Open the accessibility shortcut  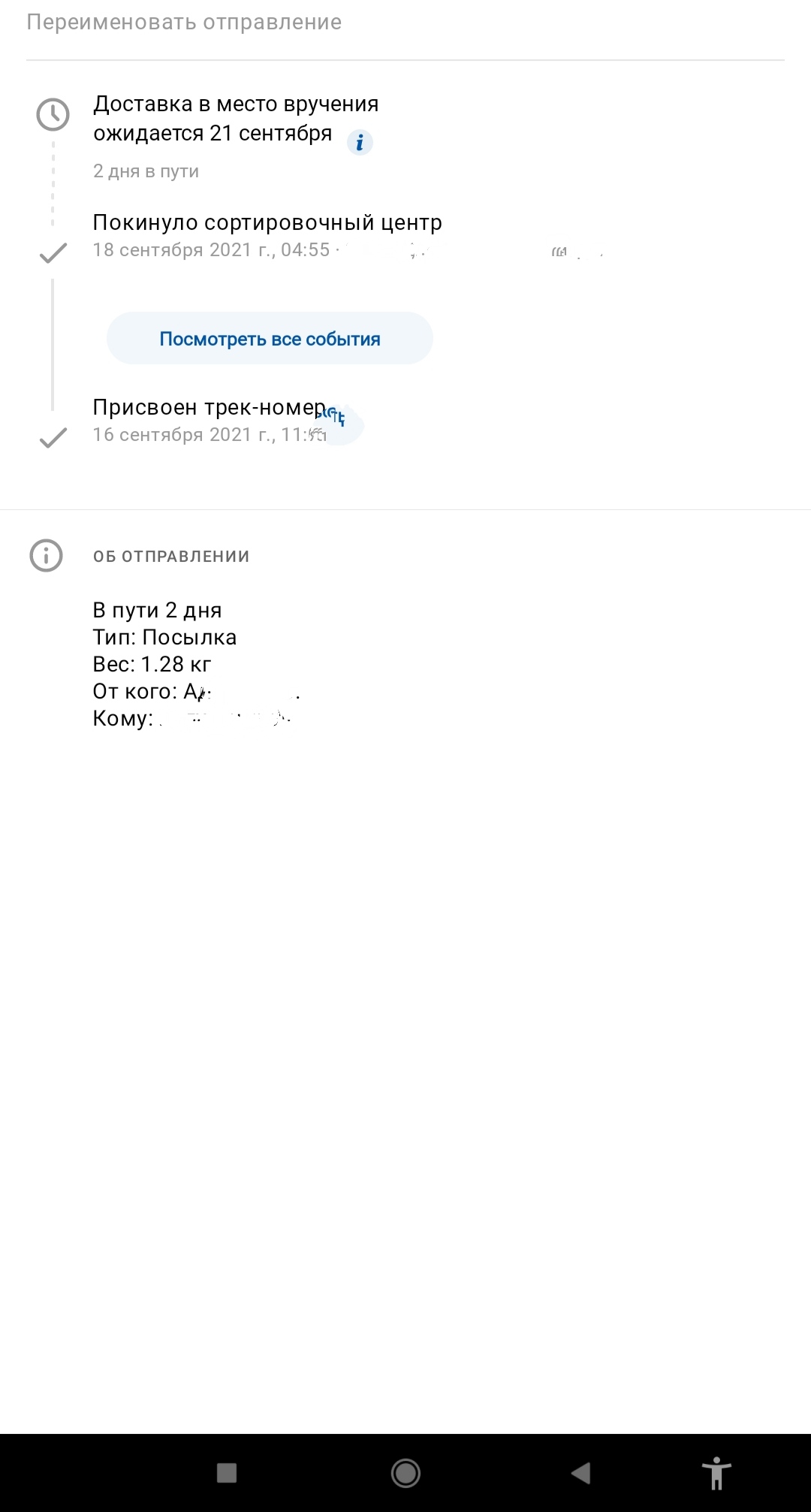(716, 1473)
